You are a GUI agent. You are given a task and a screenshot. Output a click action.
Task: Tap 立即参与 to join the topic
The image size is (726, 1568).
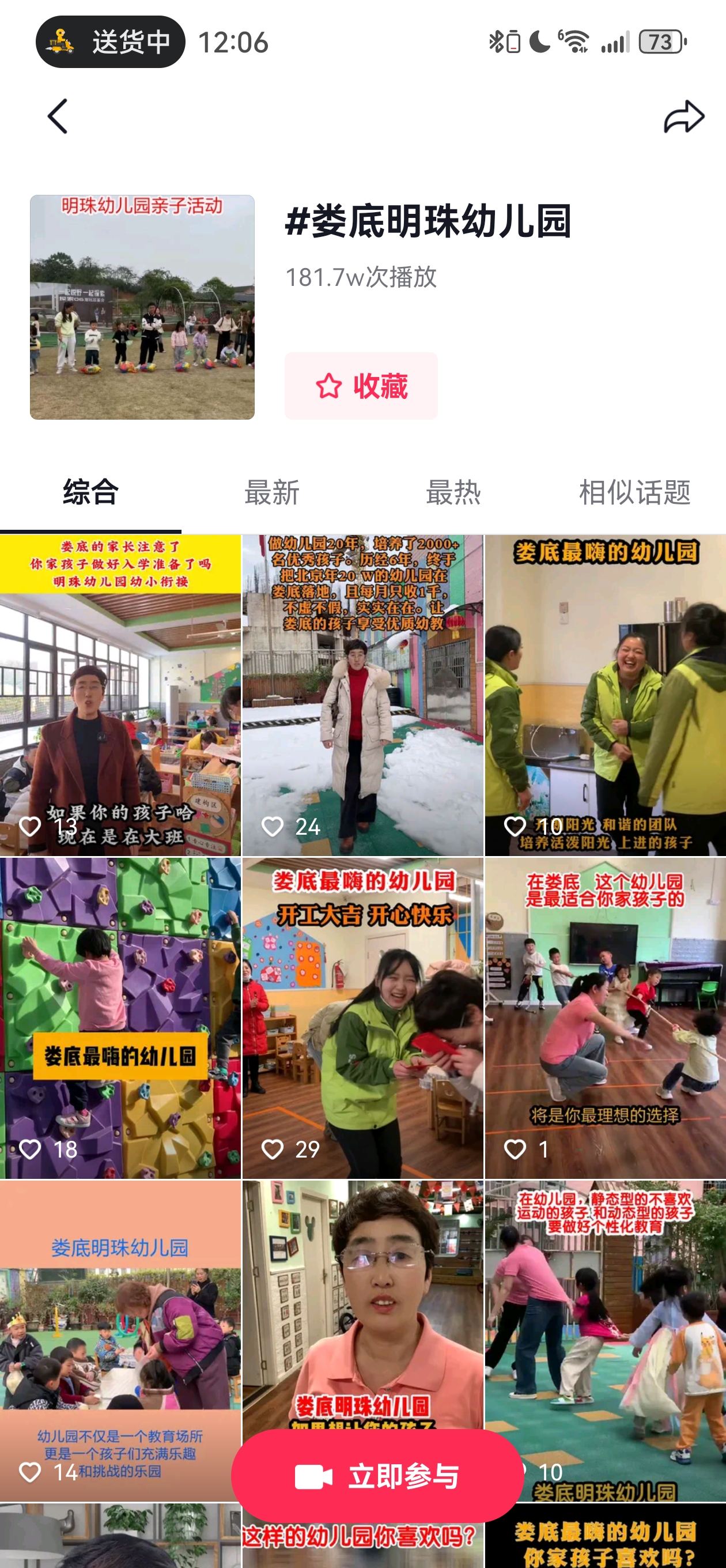tap(377, 1476)
